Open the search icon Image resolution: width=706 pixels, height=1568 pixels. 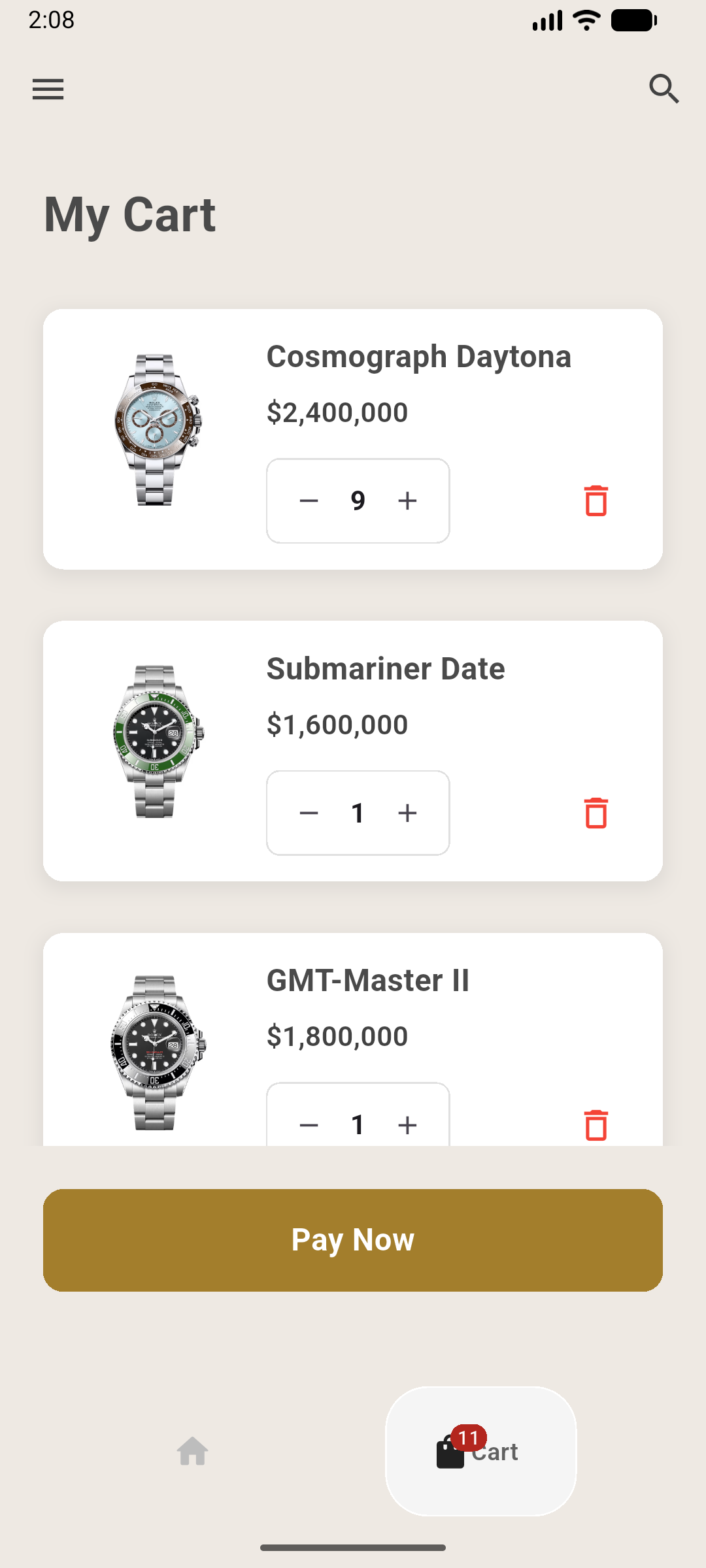[664, 89]
